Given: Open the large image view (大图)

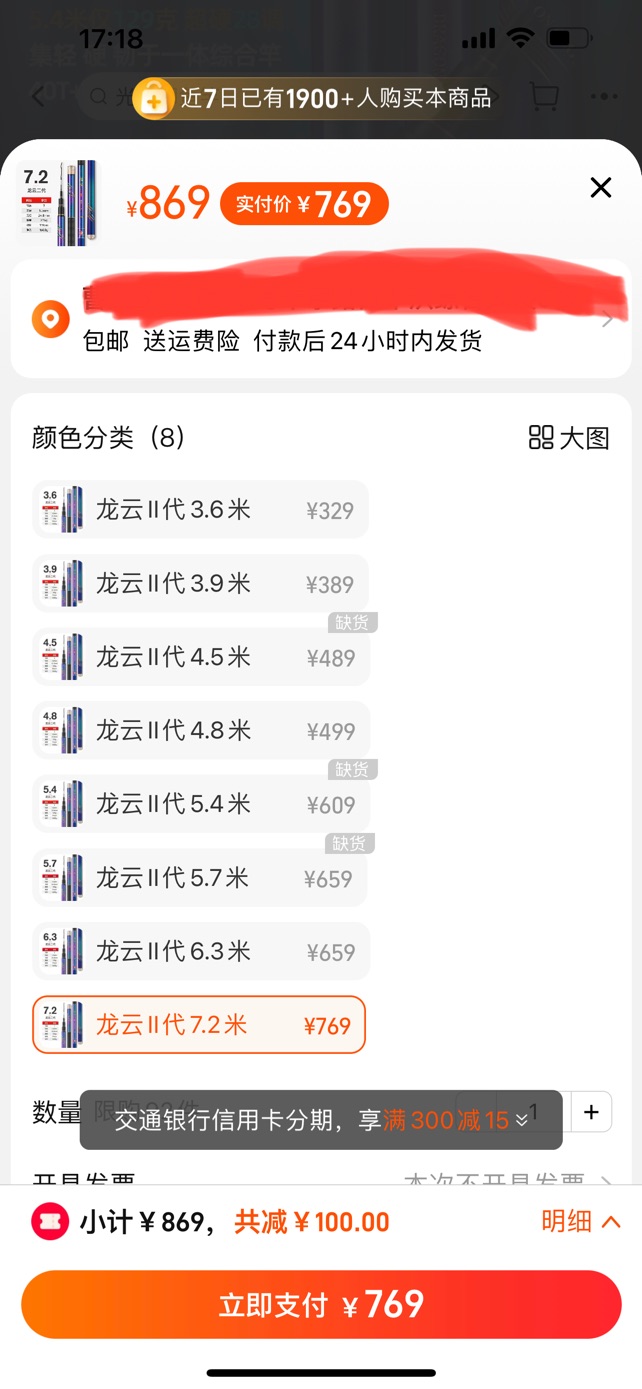Looking at the screenshot, I should pyautogui.click(x=569, y=437).
